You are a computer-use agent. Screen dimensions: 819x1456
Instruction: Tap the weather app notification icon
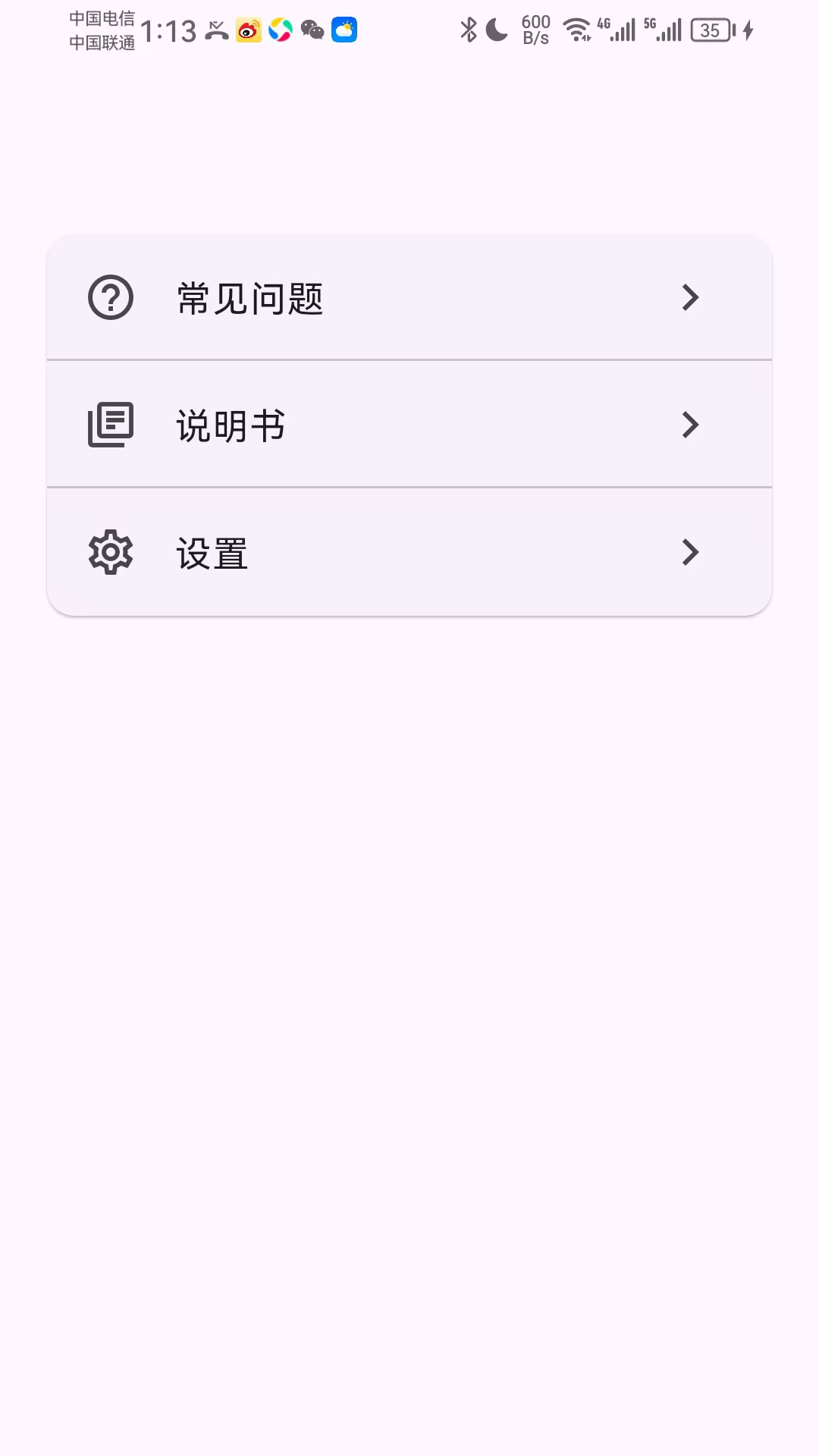[344, 30]
